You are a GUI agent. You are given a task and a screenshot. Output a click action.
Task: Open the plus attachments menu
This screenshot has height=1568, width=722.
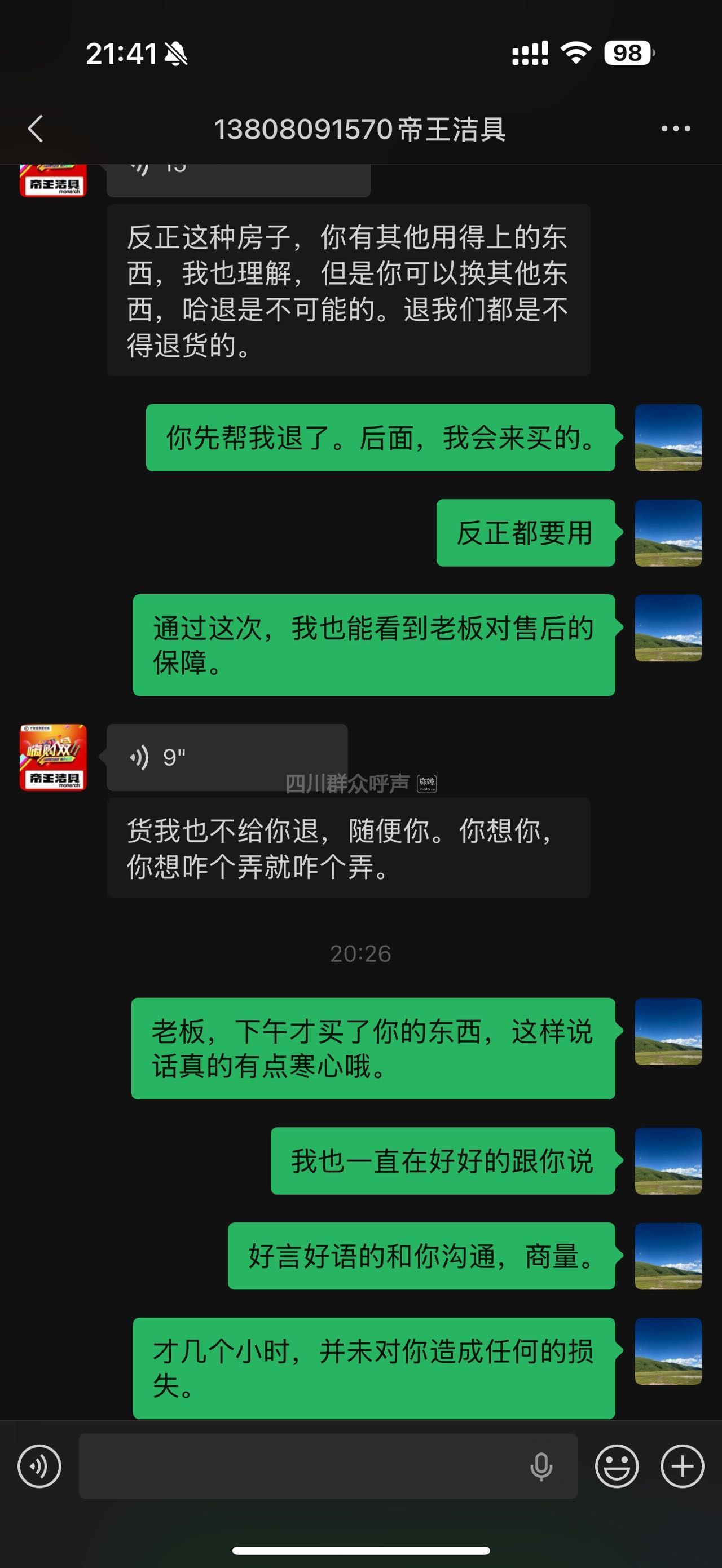[682, 1467]
